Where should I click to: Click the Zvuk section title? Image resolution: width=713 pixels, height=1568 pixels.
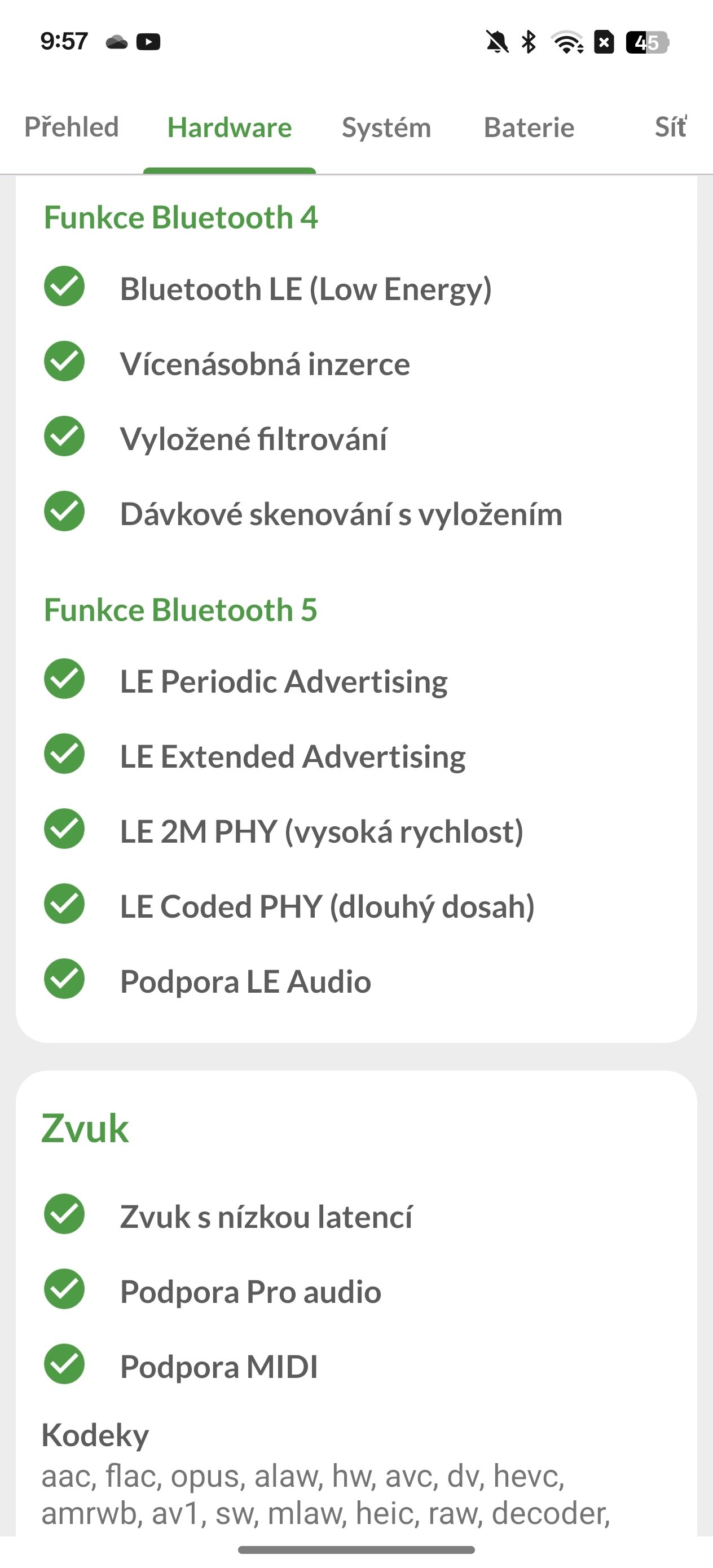click(85, 1127)
